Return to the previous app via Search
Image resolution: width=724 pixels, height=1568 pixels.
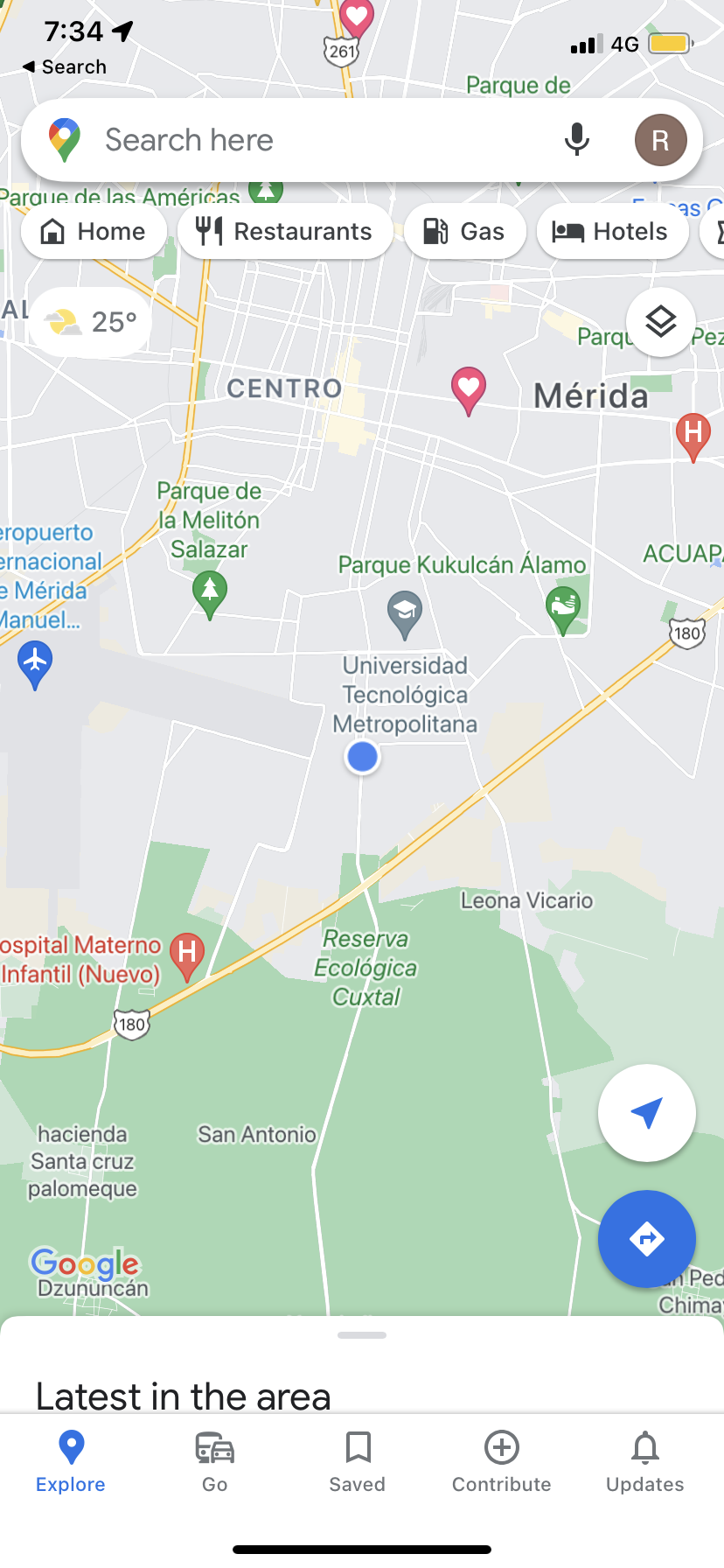point(64,66)
